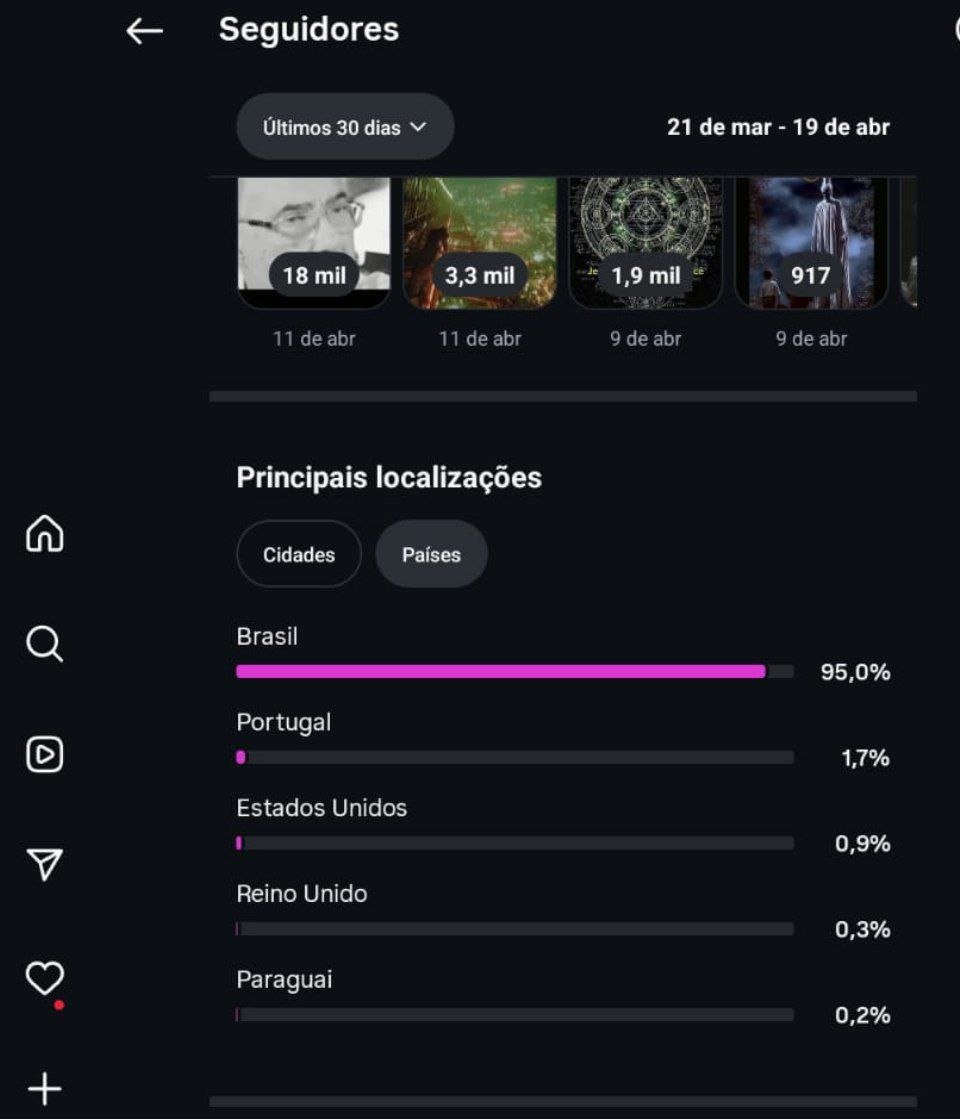Switch to the Cidades chip
This screenshot has height=1119, width=960.
click(x=299, y=554)
